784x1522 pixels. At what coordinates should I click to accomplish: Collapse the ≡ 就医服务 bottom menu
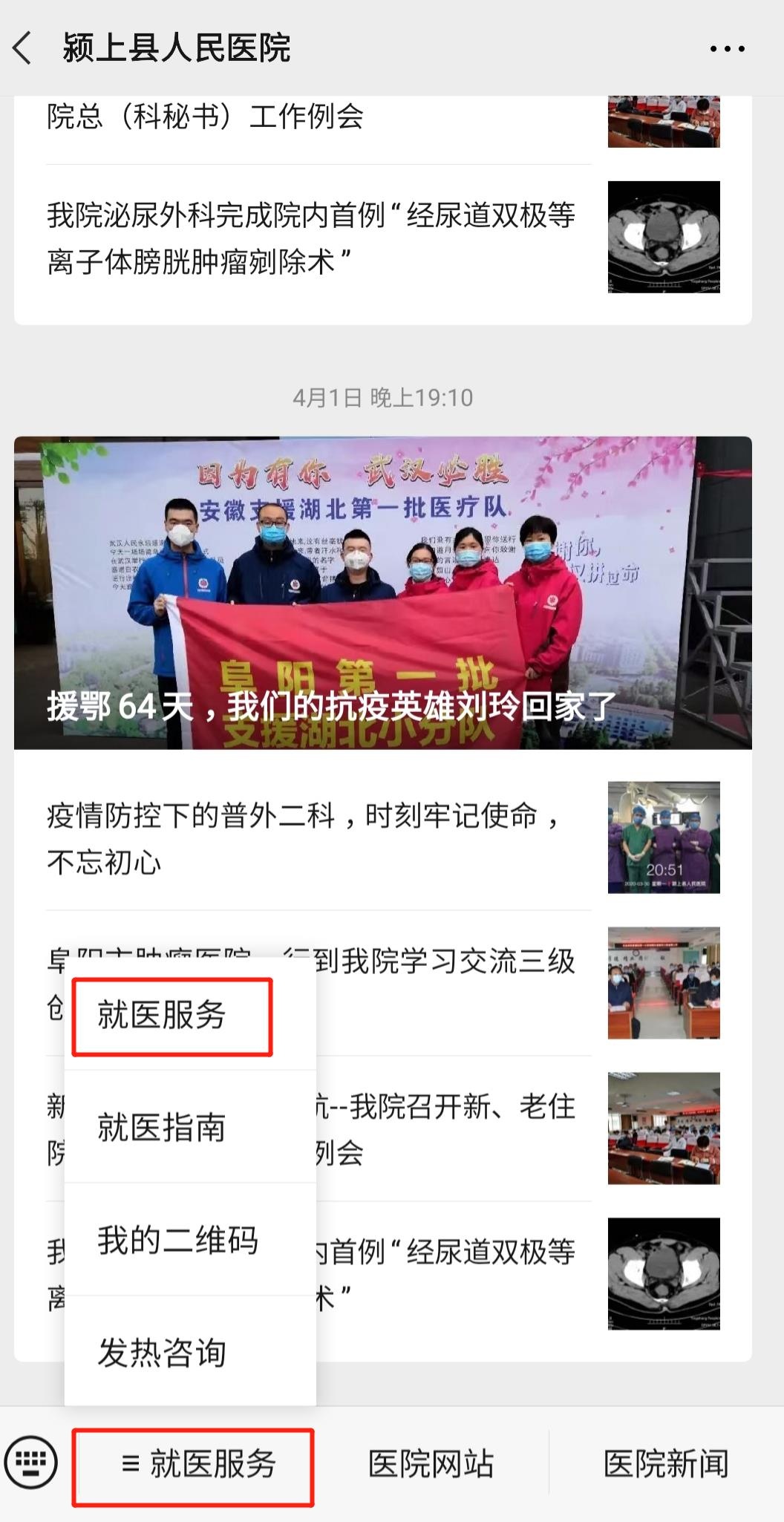click(198, 1464)
